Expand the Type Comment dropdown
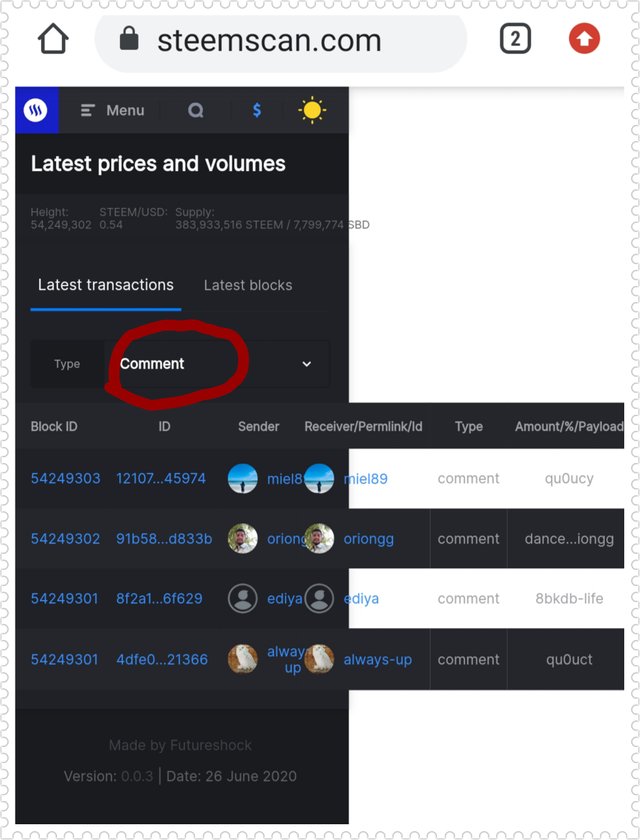Viewport: 640px width, 840px height. point(220,364)
